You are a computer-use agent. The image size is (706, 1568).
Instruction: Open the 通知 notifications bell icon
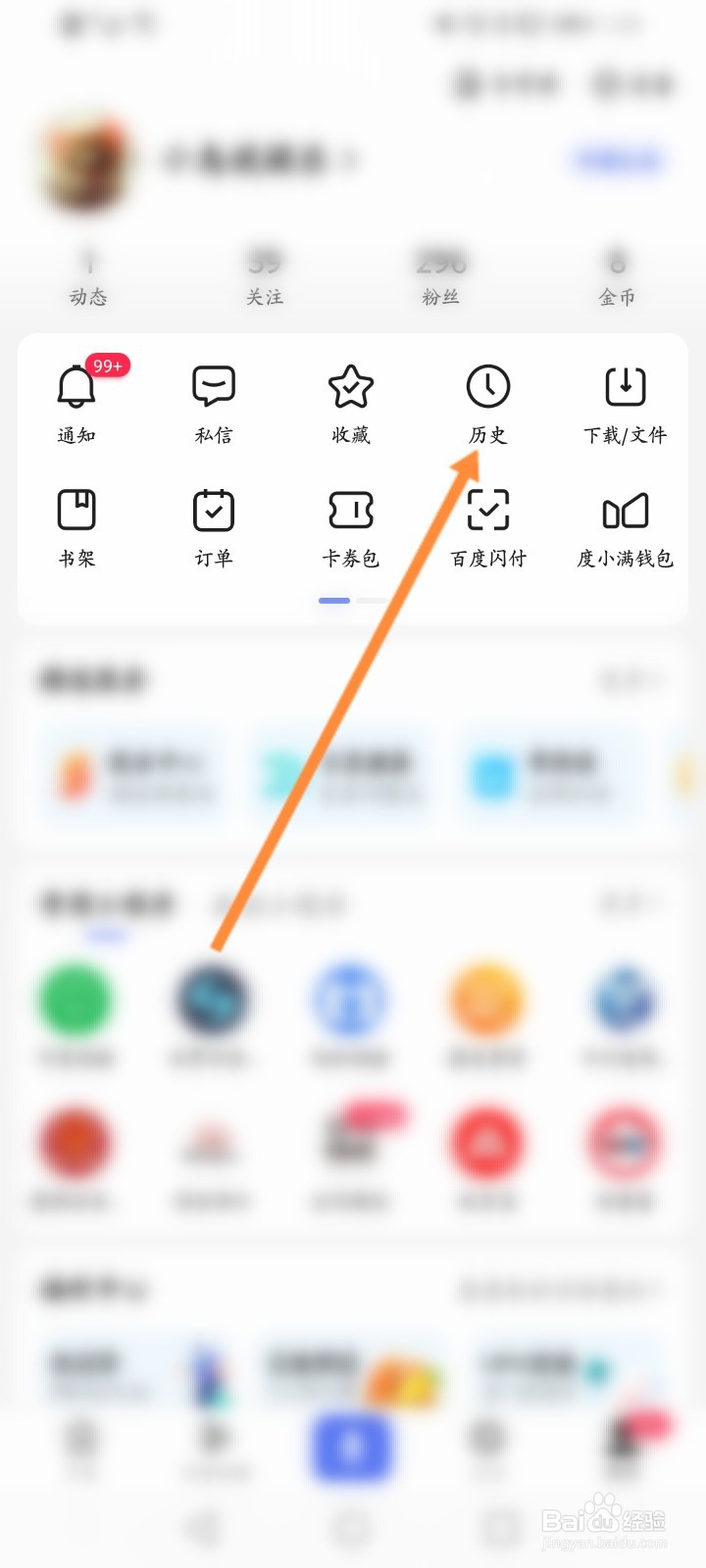[x=76, y=386]
